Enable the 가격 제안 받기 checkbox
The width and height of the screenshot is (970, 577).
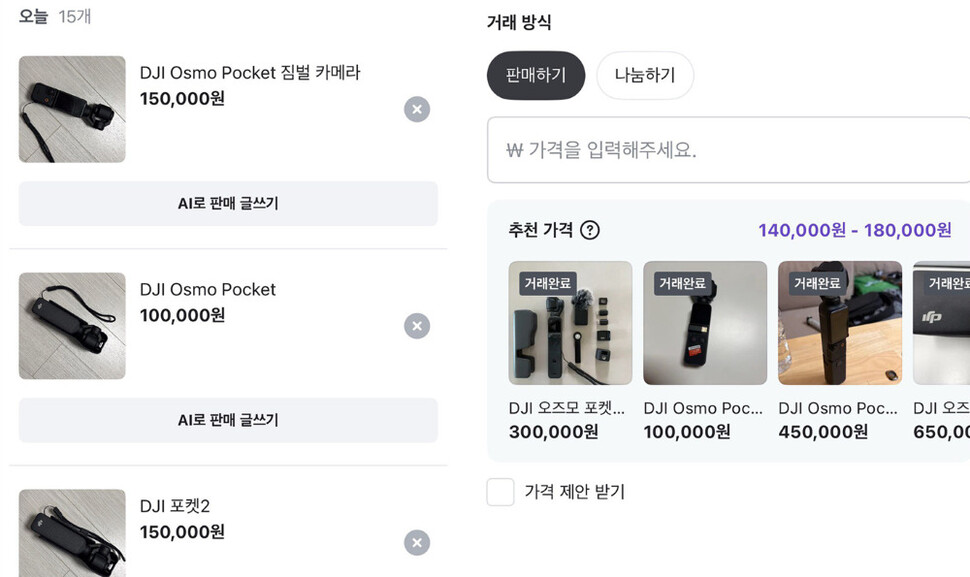coord(501,492)
